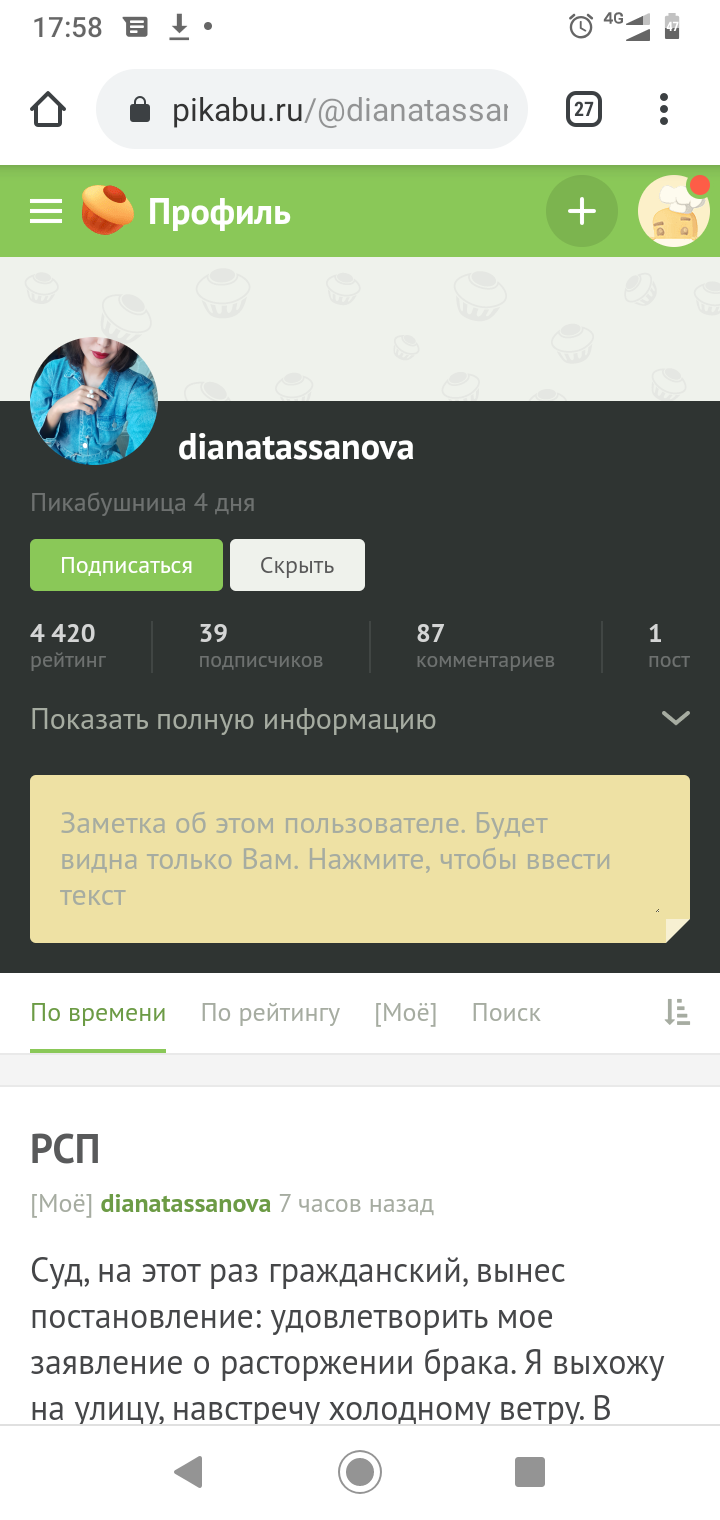Open browser tab switcher showing 27
720x1520 pixels.
tap(583, 109)
